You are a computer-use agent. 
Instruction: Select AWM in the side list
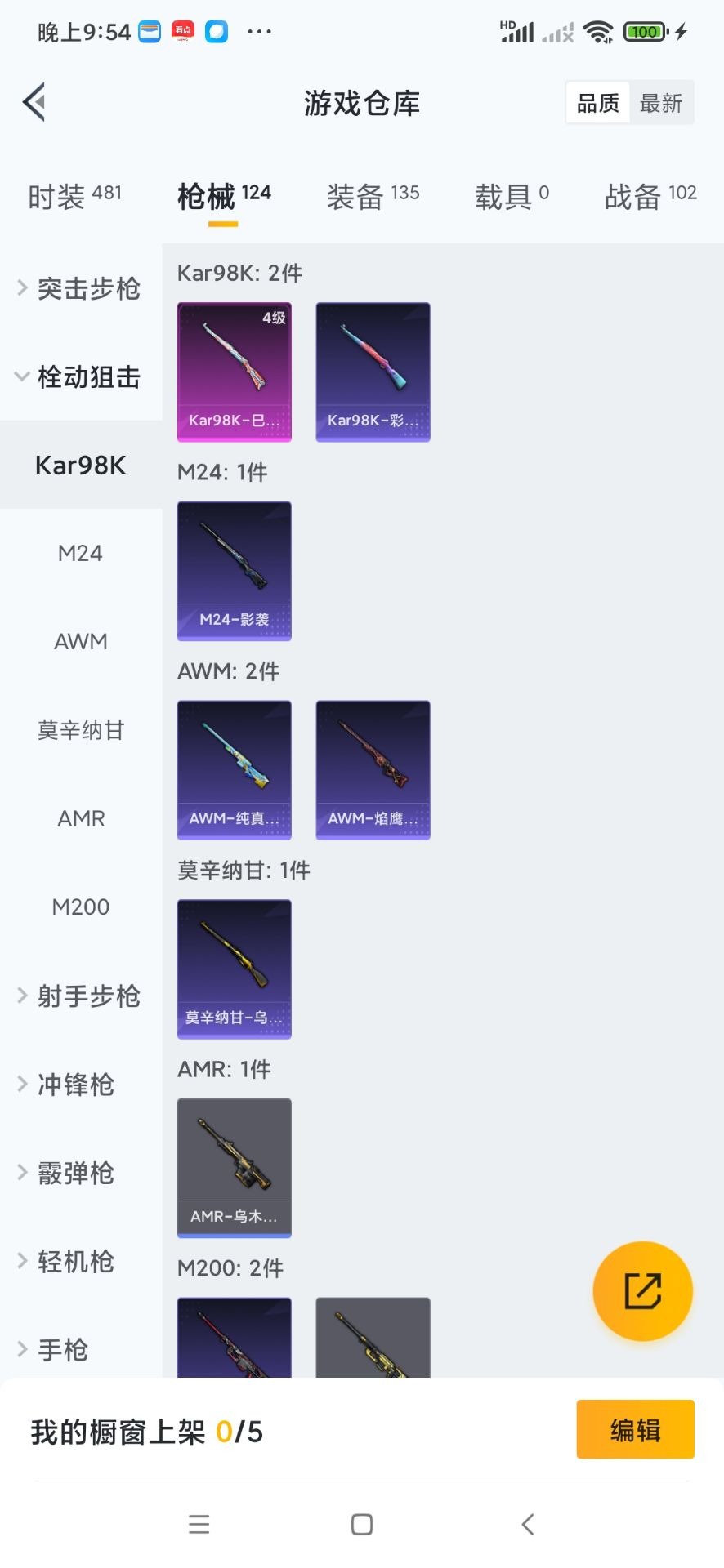click(80, 642)
